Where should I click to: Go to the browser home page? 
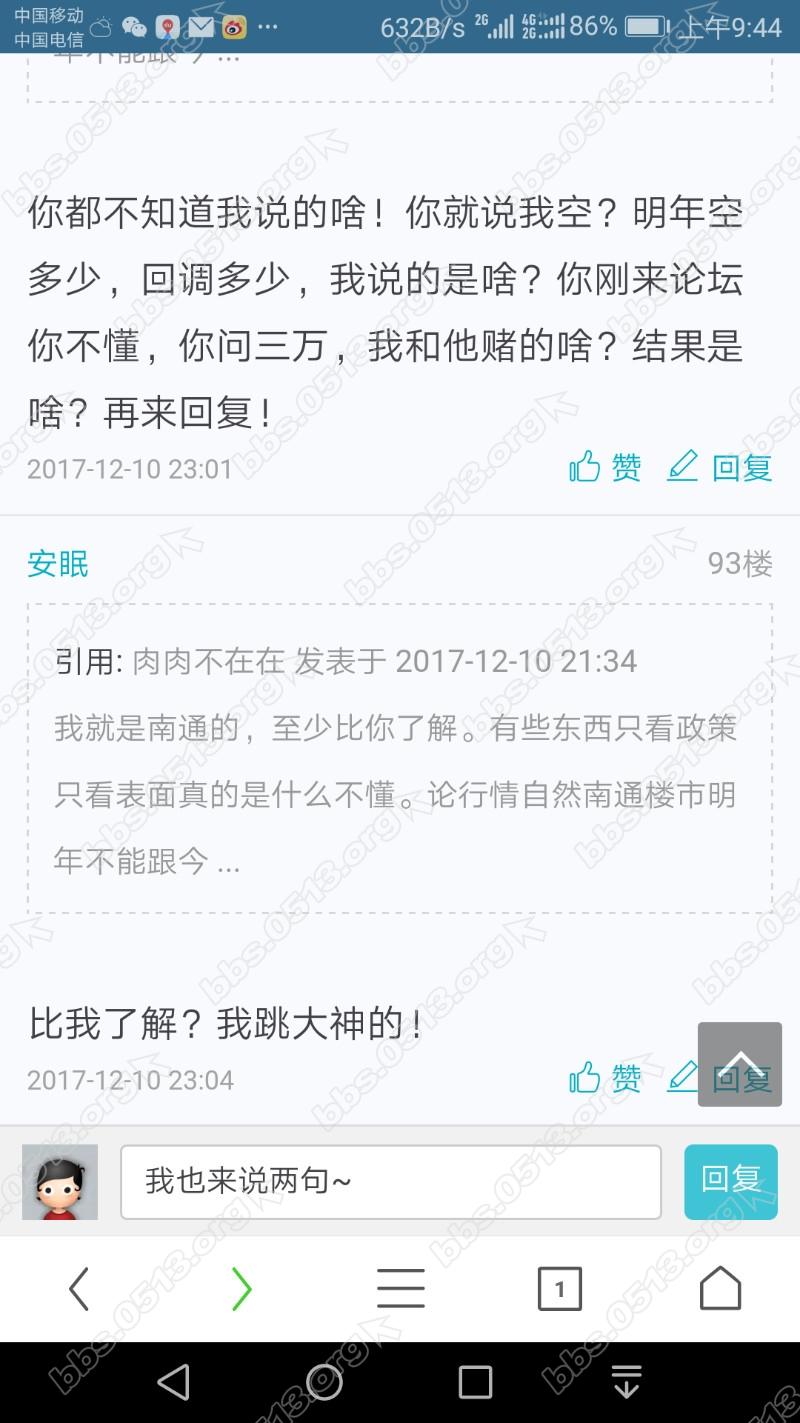tap(720, 1289)
